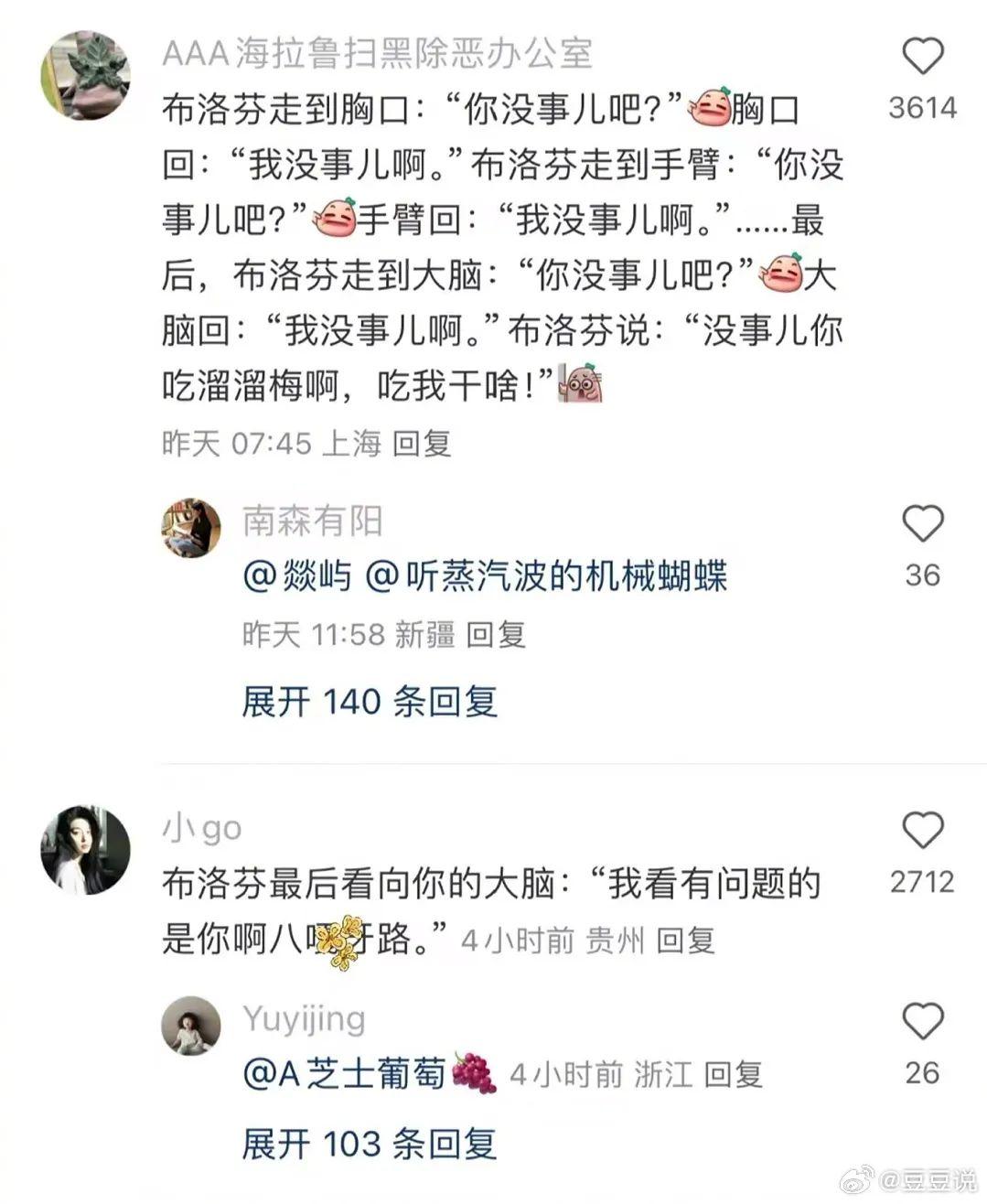Open AAA海拉鲁扫黑除恶办公室's profile avatar
Viewport: 987px width, 1204px height.
87,75
